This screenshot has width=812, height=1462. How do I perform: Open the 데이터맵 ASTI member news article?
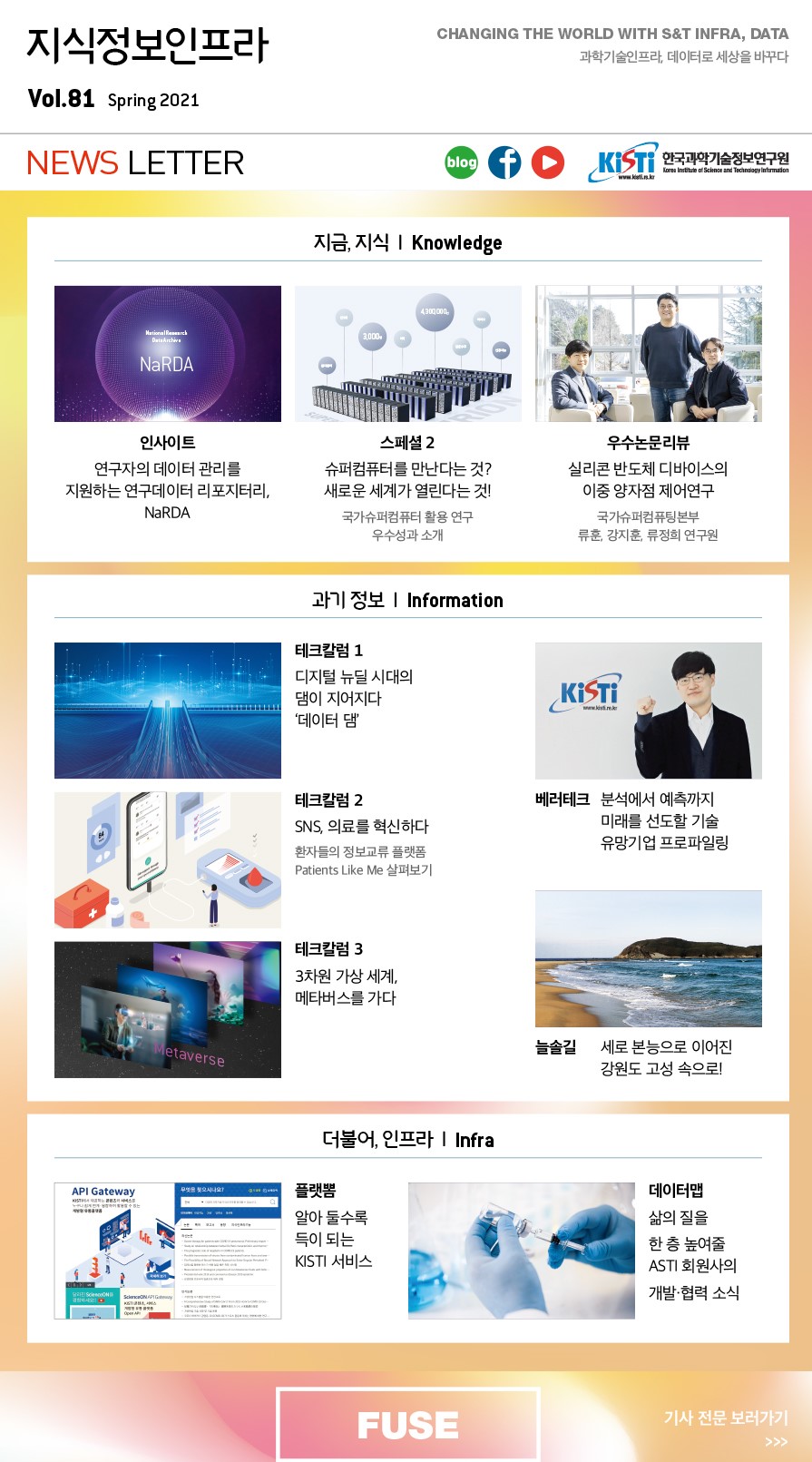coord(522,1250)
